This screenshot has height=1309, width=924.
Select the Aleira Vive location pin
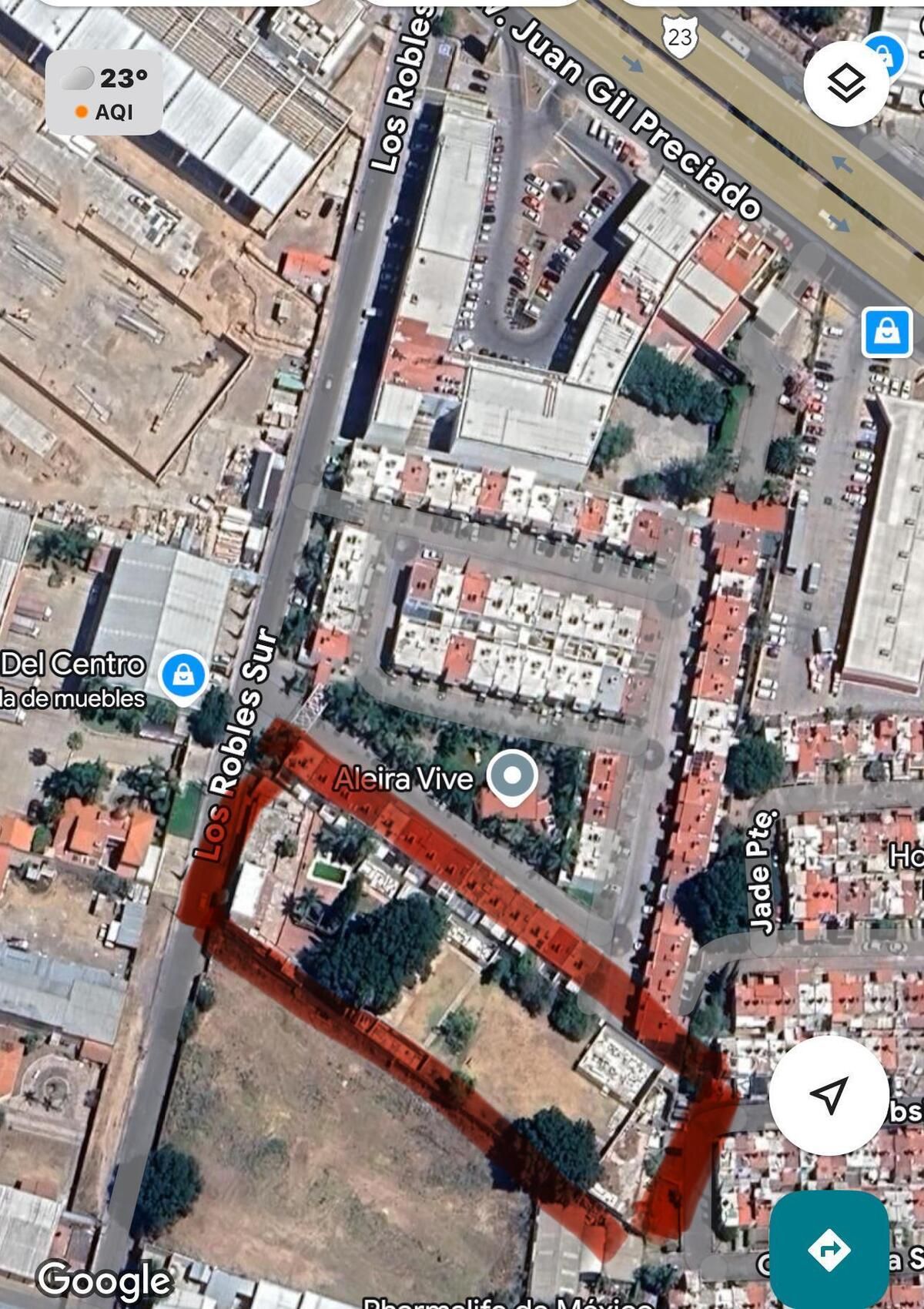(514, 775)
